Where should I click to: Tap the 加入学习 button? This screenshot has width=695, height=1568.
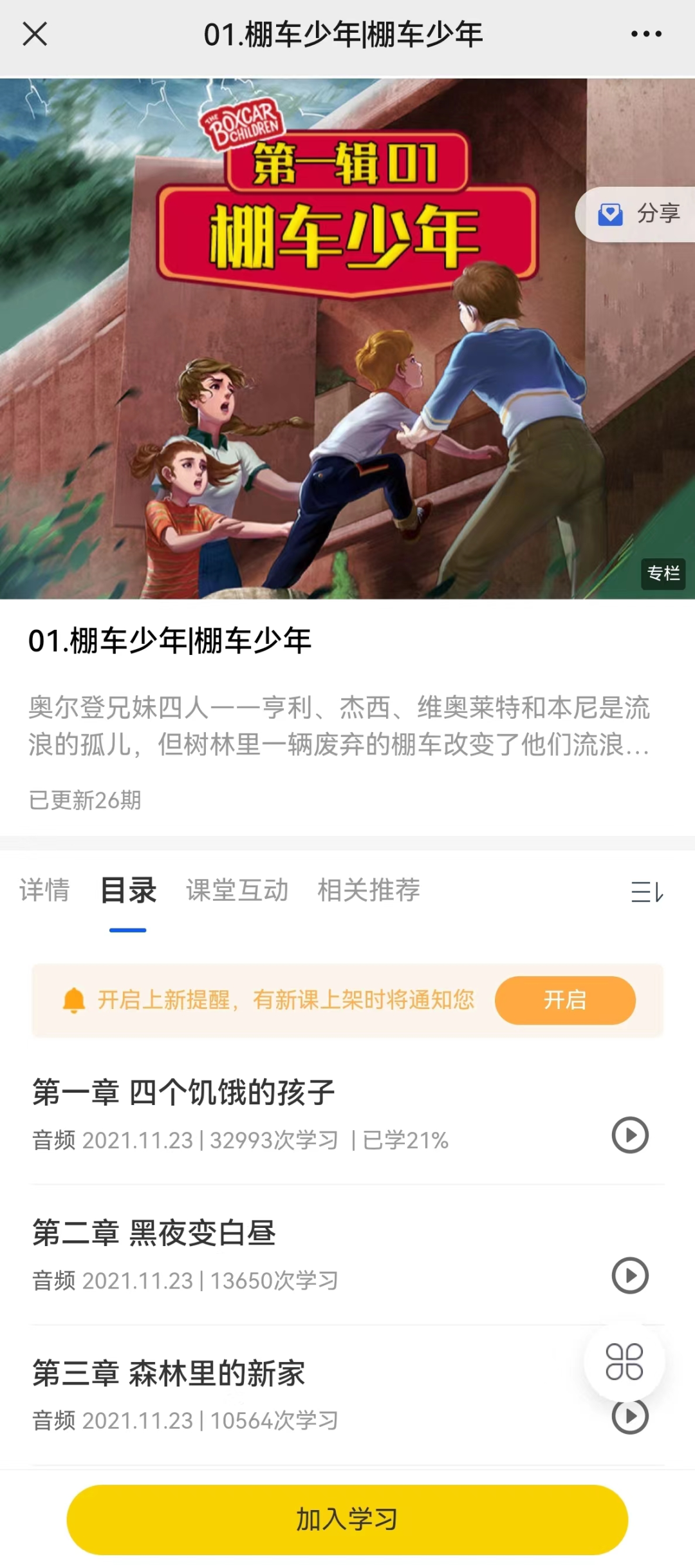pos(347,1519)
